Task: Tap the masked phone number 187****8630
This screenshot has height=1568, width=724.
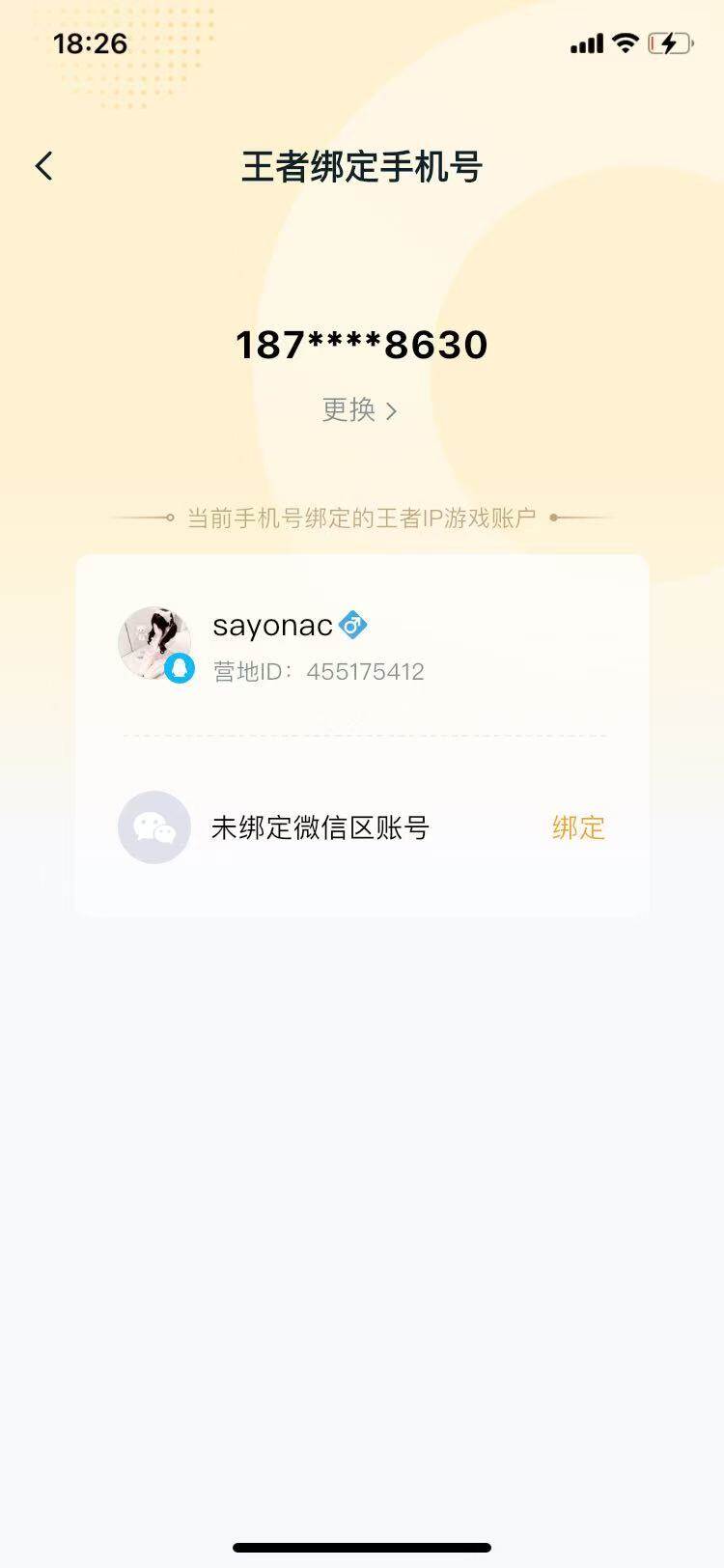Action: [x=362, y=345]
